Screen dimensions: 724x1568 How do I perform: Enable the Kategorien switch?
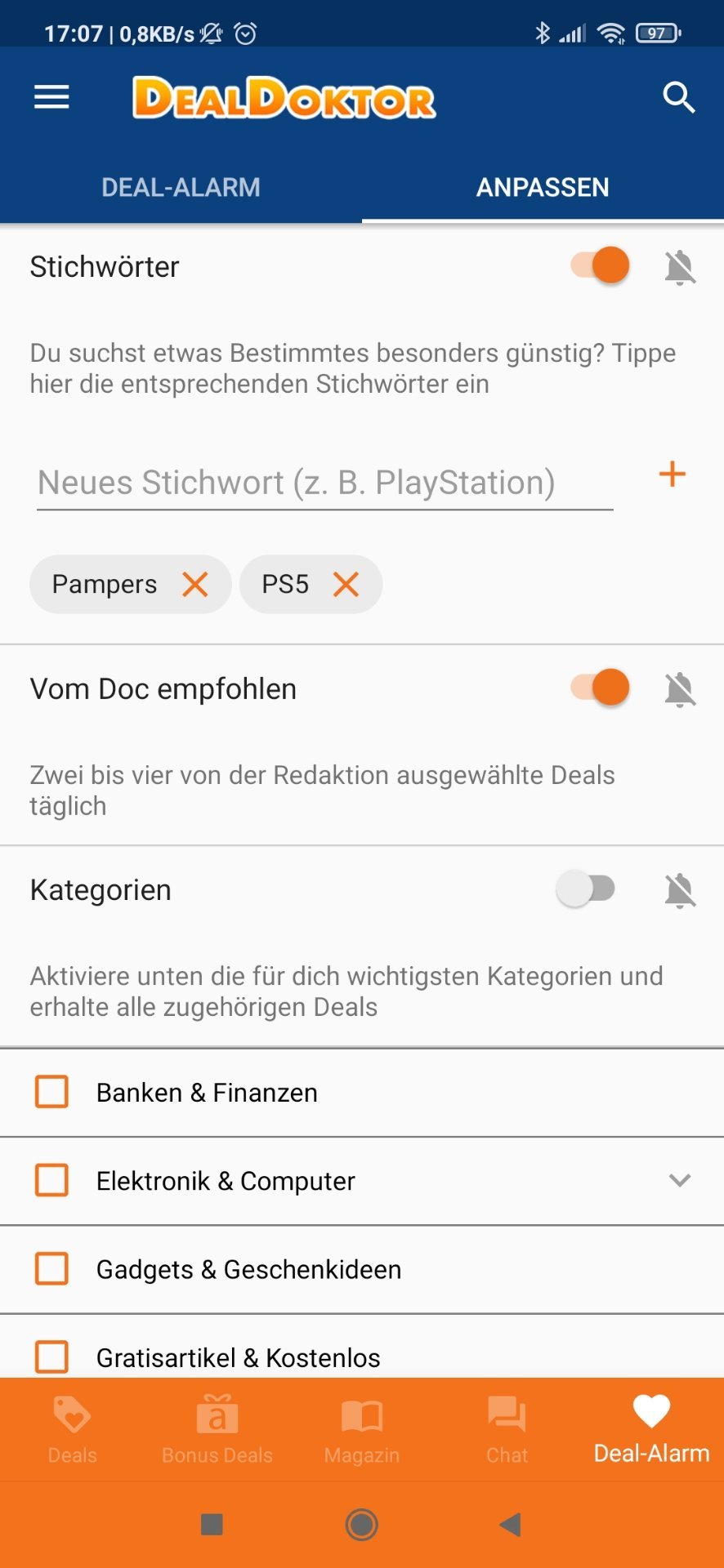[x=586, y=889]
